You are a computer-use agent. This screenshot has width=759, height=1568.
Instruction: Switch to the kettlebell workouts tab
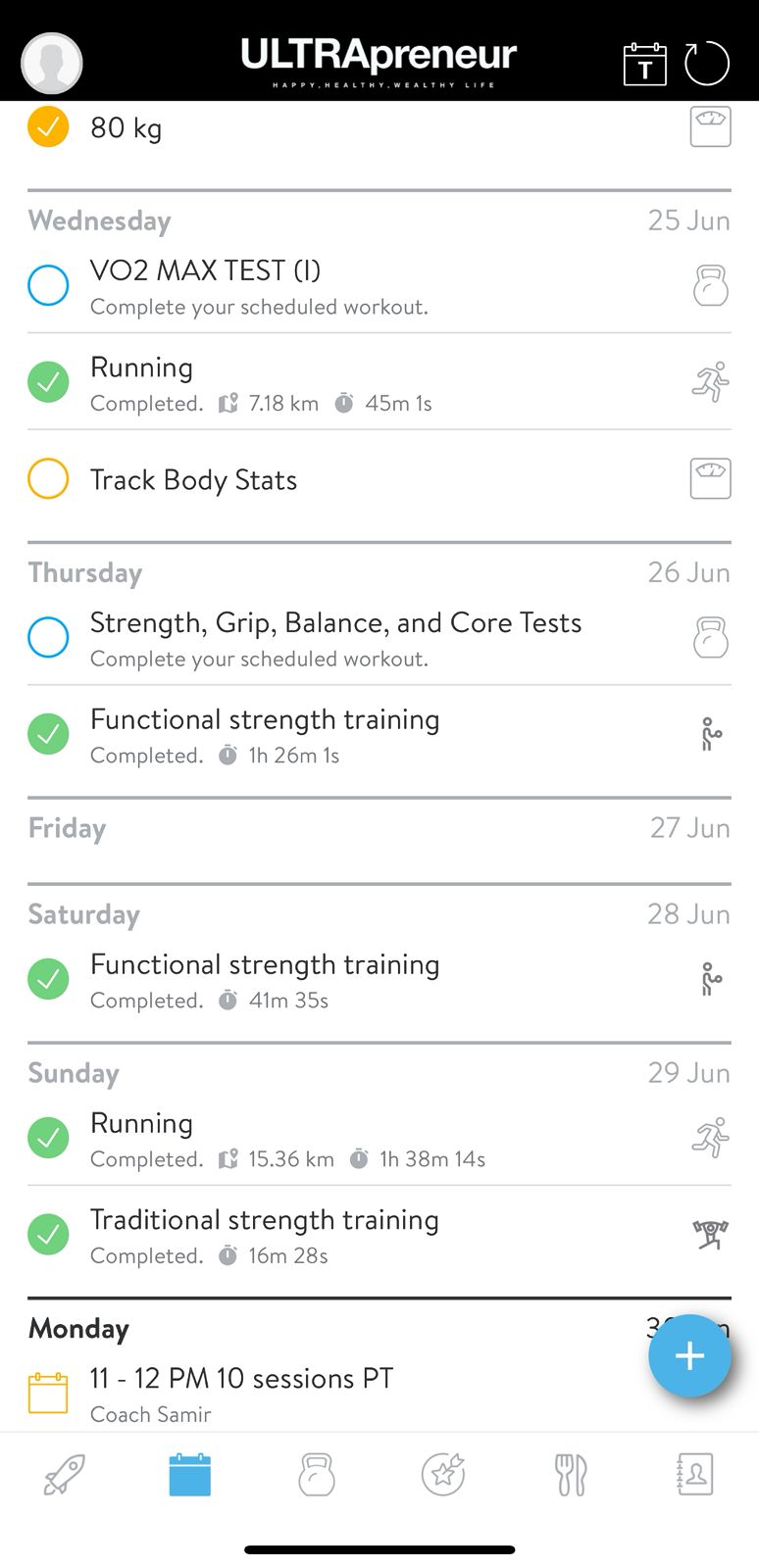tap(317, 1474)
